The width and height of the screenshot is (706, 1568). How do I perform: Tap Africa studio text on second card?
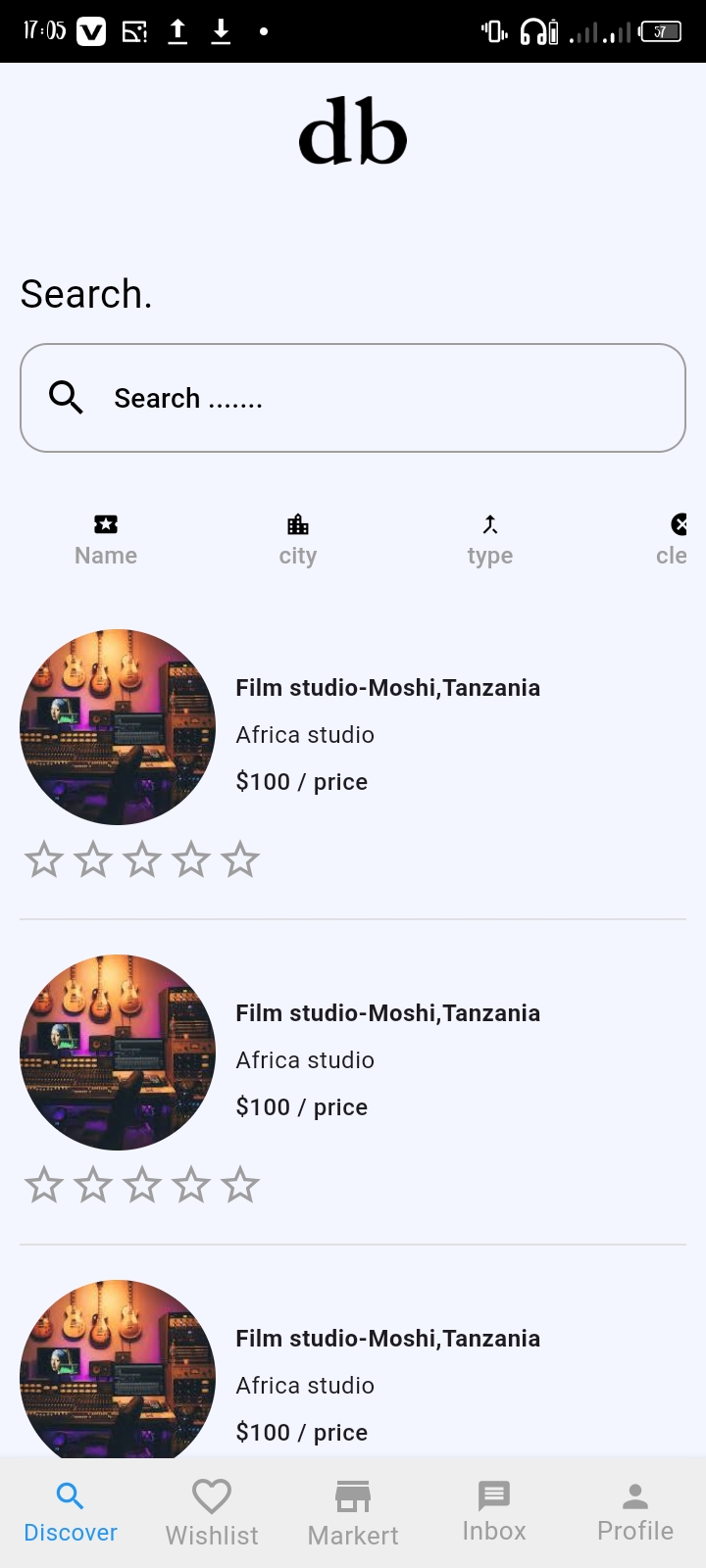click(304, 1059)
